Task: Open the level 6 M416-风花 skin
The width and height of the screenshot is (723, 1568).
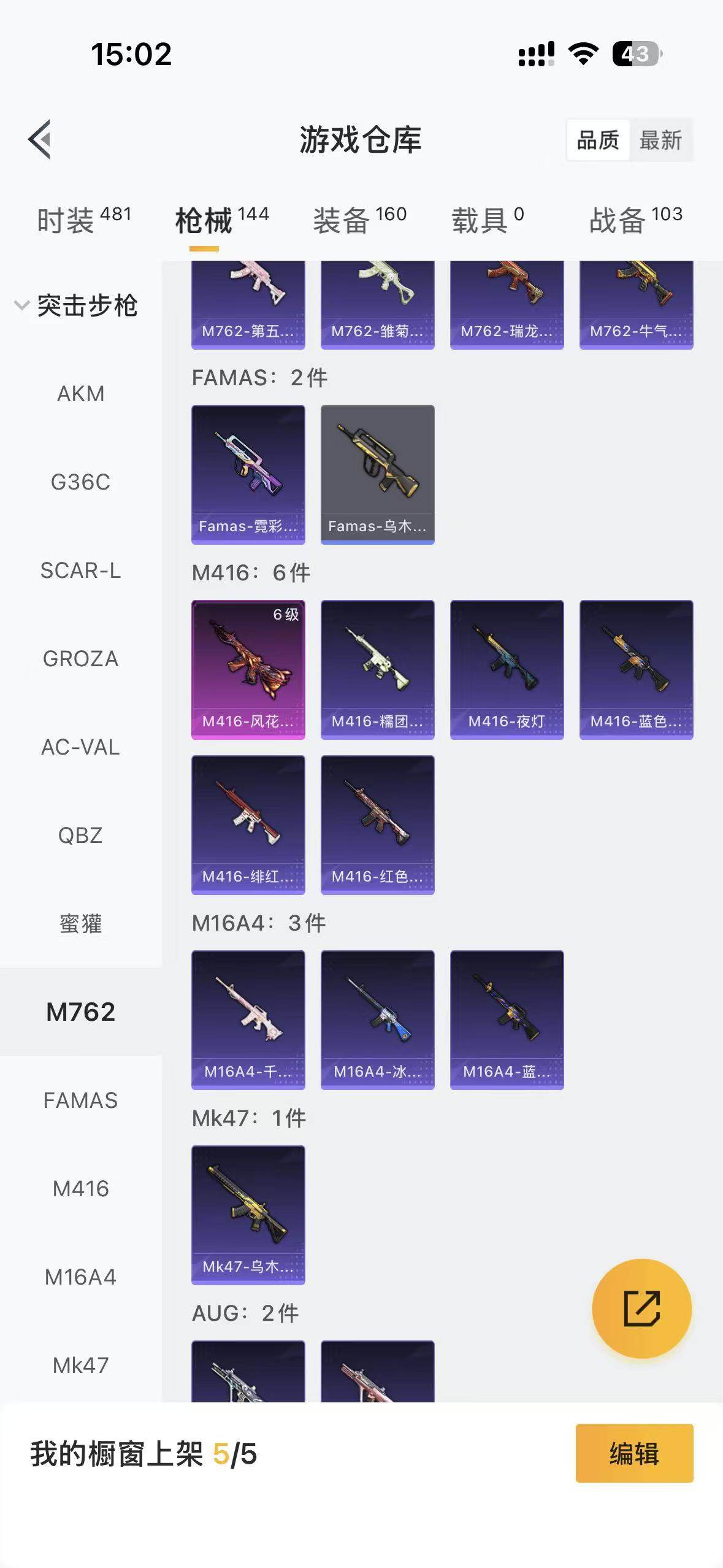Action: (x=248, y=669)
